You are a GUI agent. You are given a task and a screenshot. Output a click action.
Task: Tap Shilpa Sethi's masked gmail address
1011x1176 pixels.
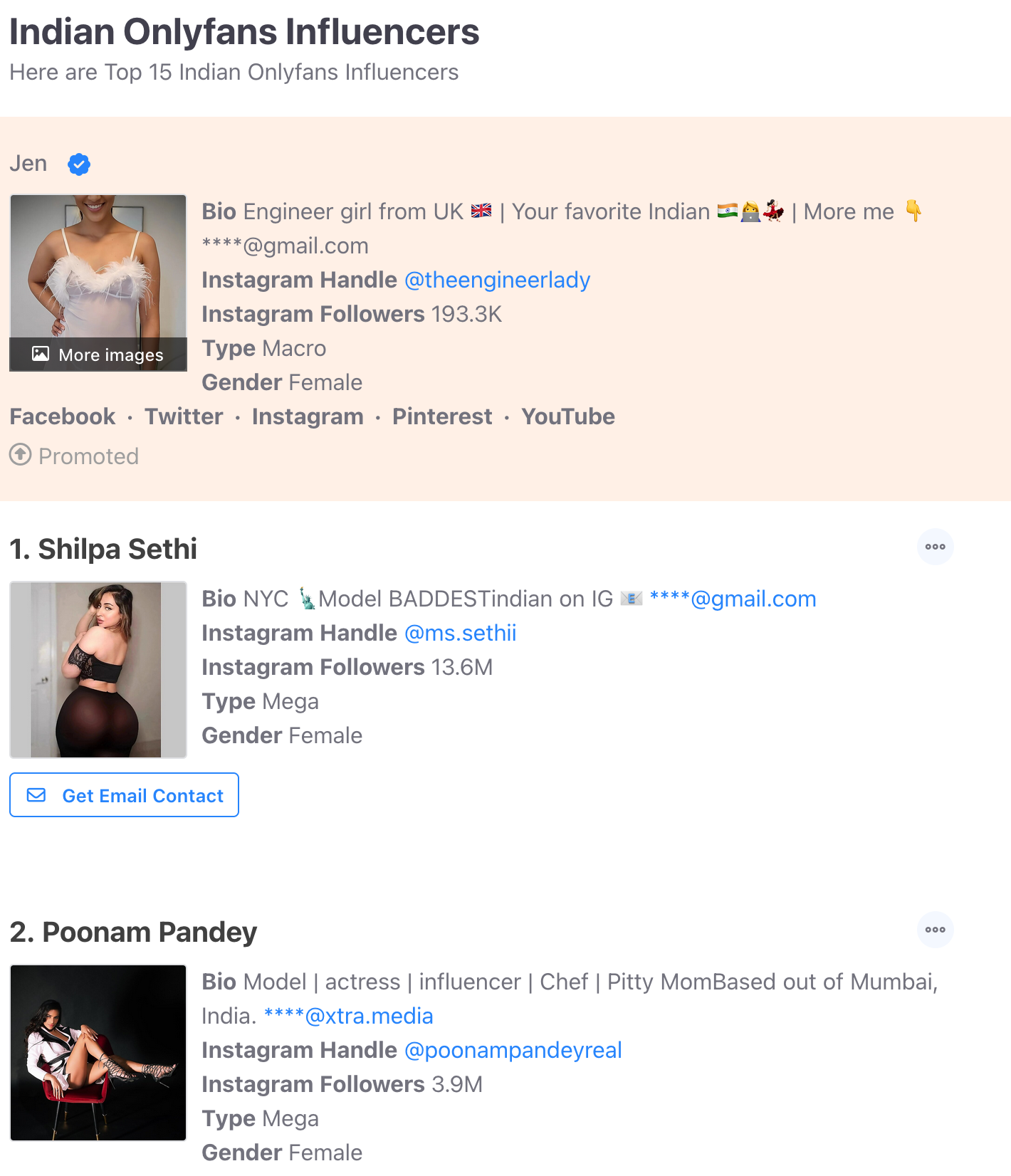click(733, 599)
